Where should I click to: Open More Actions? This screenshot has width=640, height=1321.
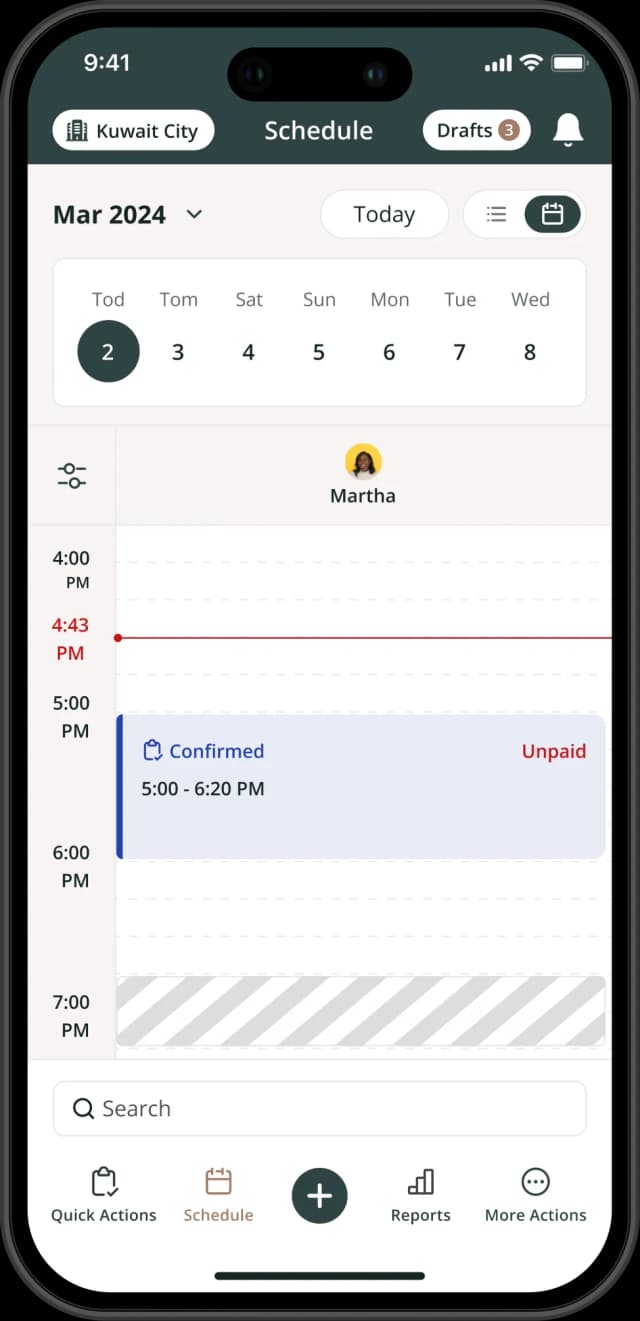[x=535, y=1194]
